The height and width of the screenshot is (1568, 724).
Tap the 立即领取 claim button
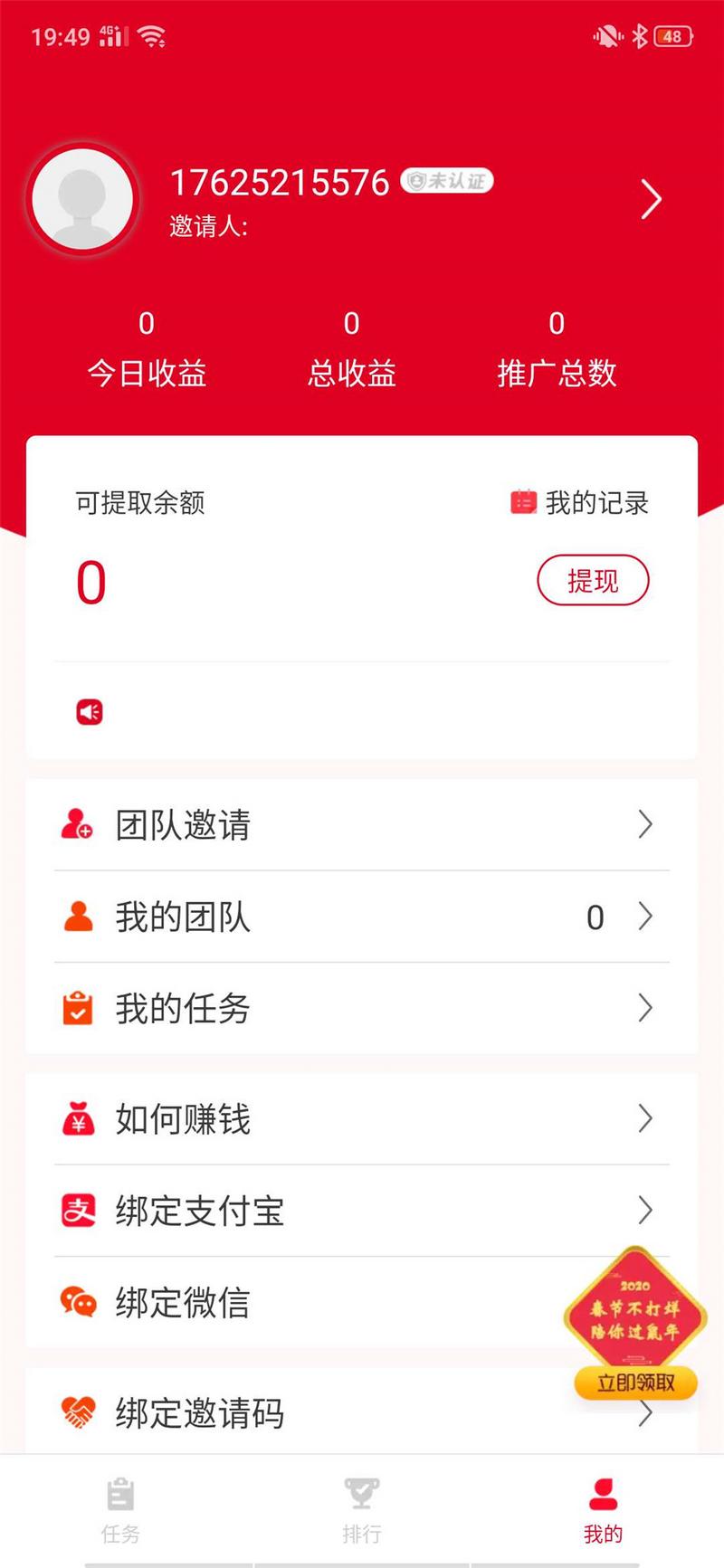[x=637, y=1383]
